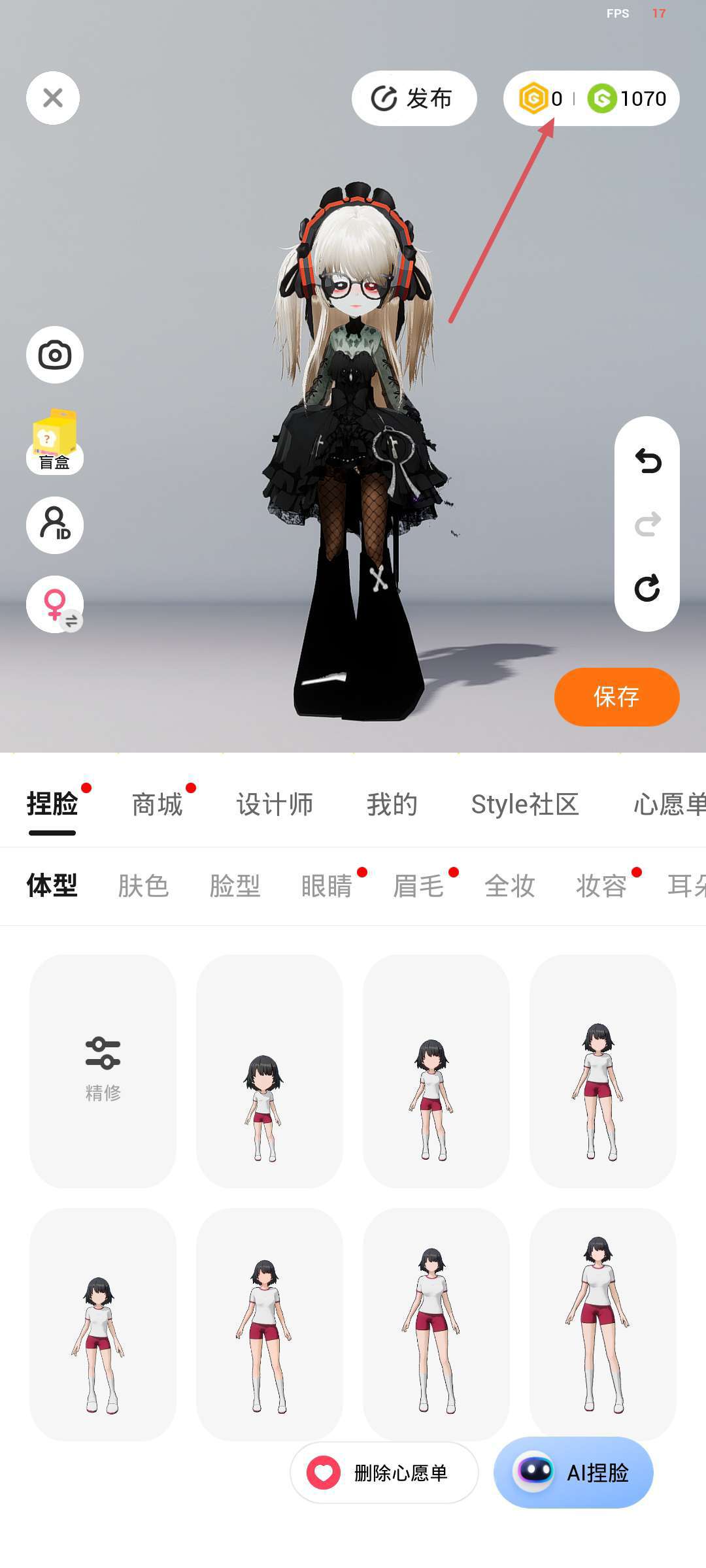The image size is (706, 1568).
Task: Reset the avatar with the refresh icon
Action: 647,588
